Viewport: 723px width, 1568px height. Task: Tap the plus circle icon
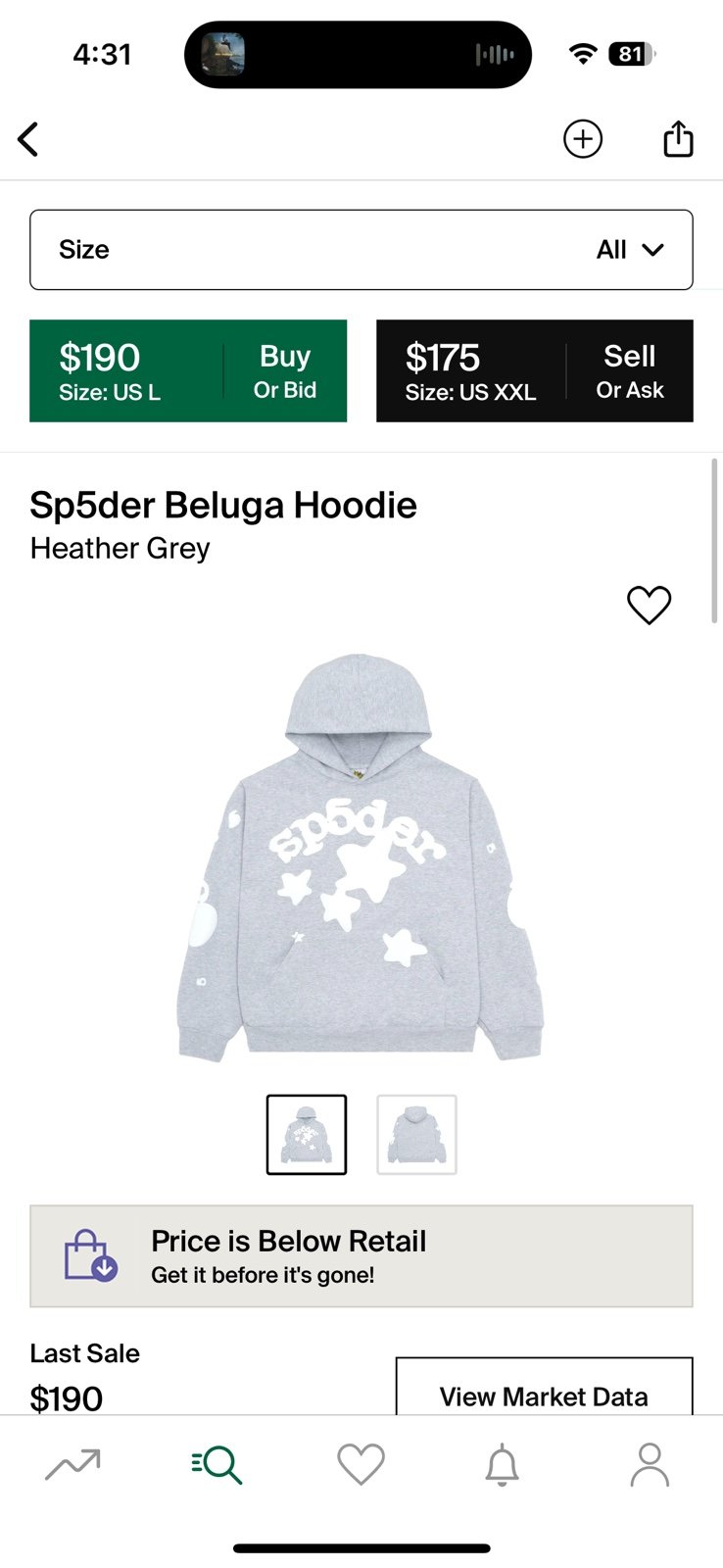(583, 139)
